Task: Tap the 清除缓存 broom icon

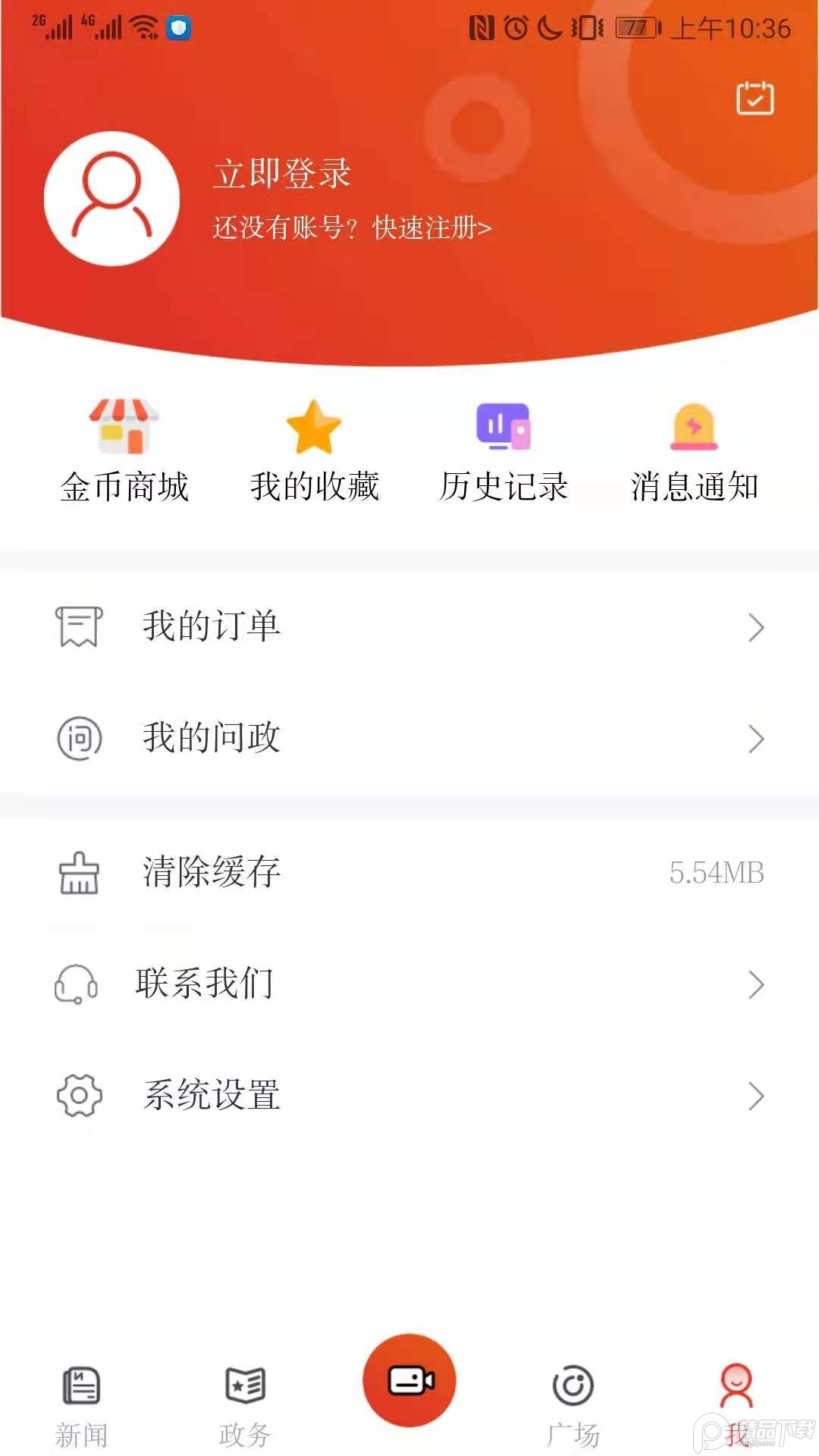Action: coord(78,874)
